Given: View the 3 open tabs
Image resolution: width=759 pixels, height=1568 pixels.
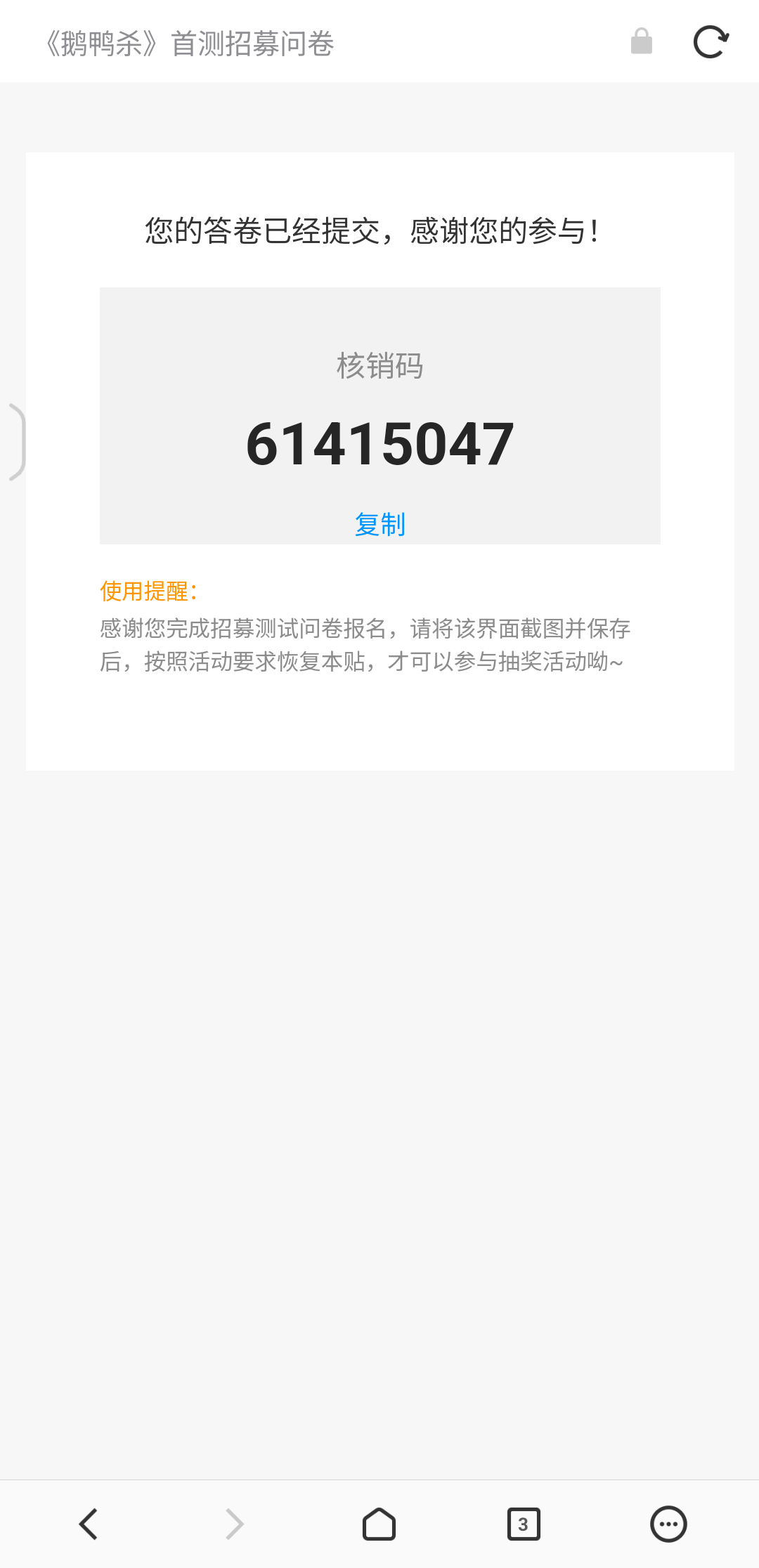Looking at the screenshot, I should click(524, 1524).
